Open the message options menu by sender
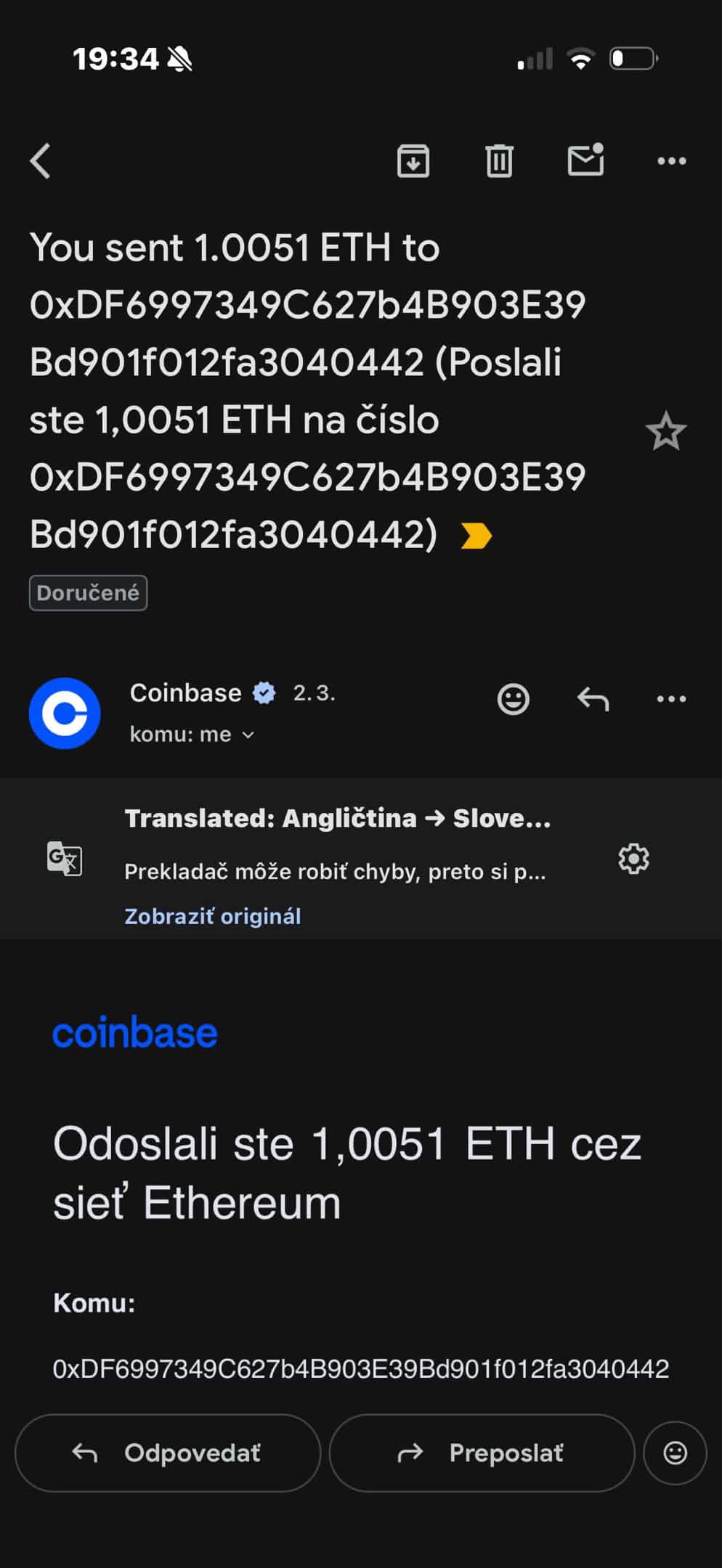Screen dimensions: 722x1568 pyautogui.click(x=671, y=699)
